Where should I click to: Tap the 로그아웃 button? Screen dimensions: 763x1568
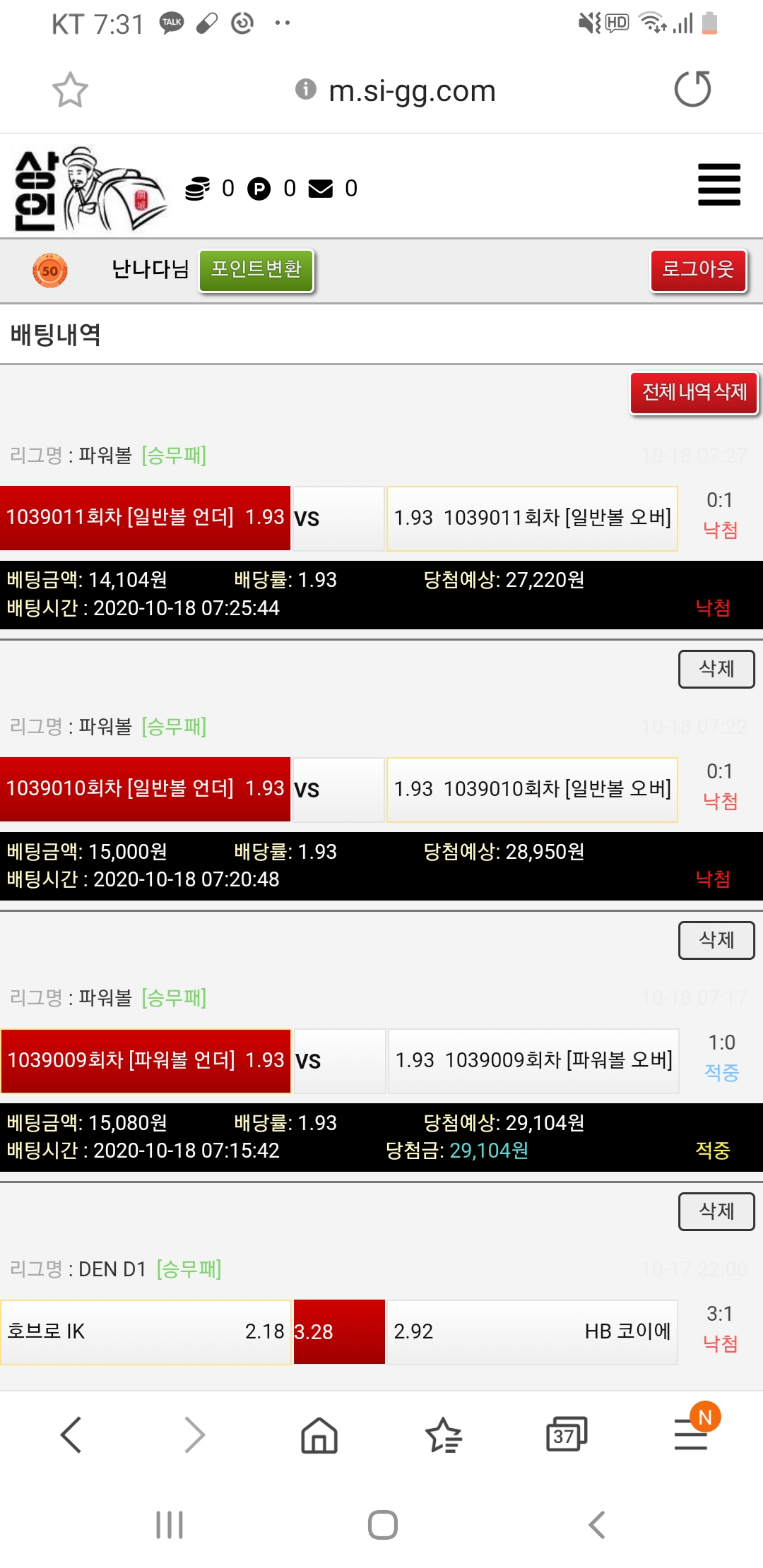698,270
